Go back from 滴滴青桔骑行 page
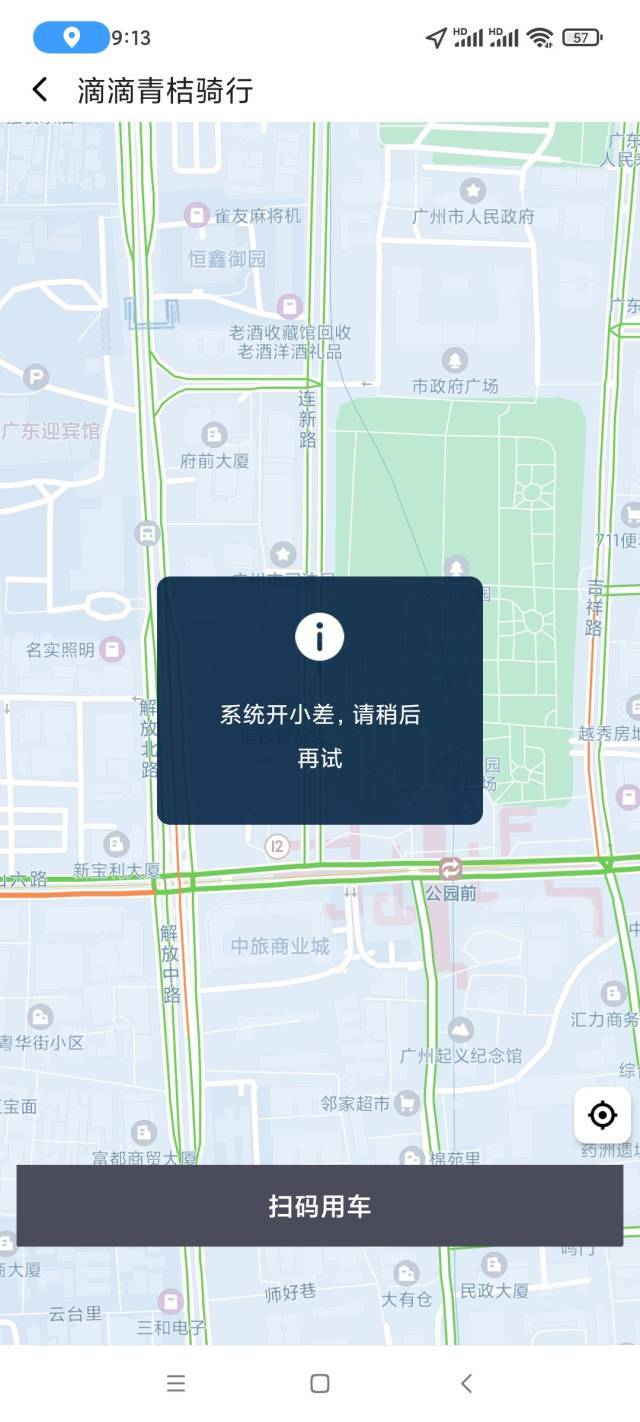 pos(40,90)
